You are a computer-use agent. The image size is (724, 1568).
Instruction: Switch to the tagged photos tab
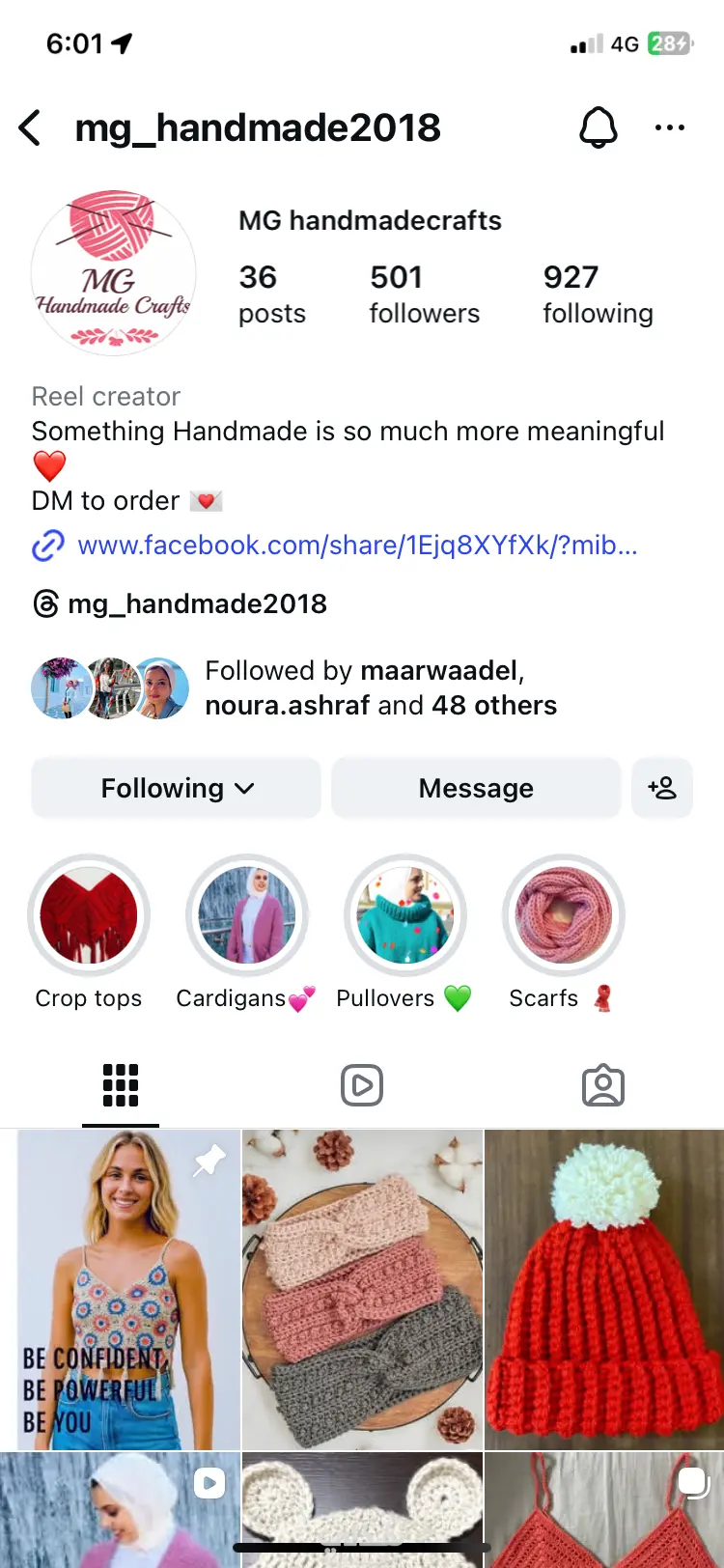click(603, 1085)
